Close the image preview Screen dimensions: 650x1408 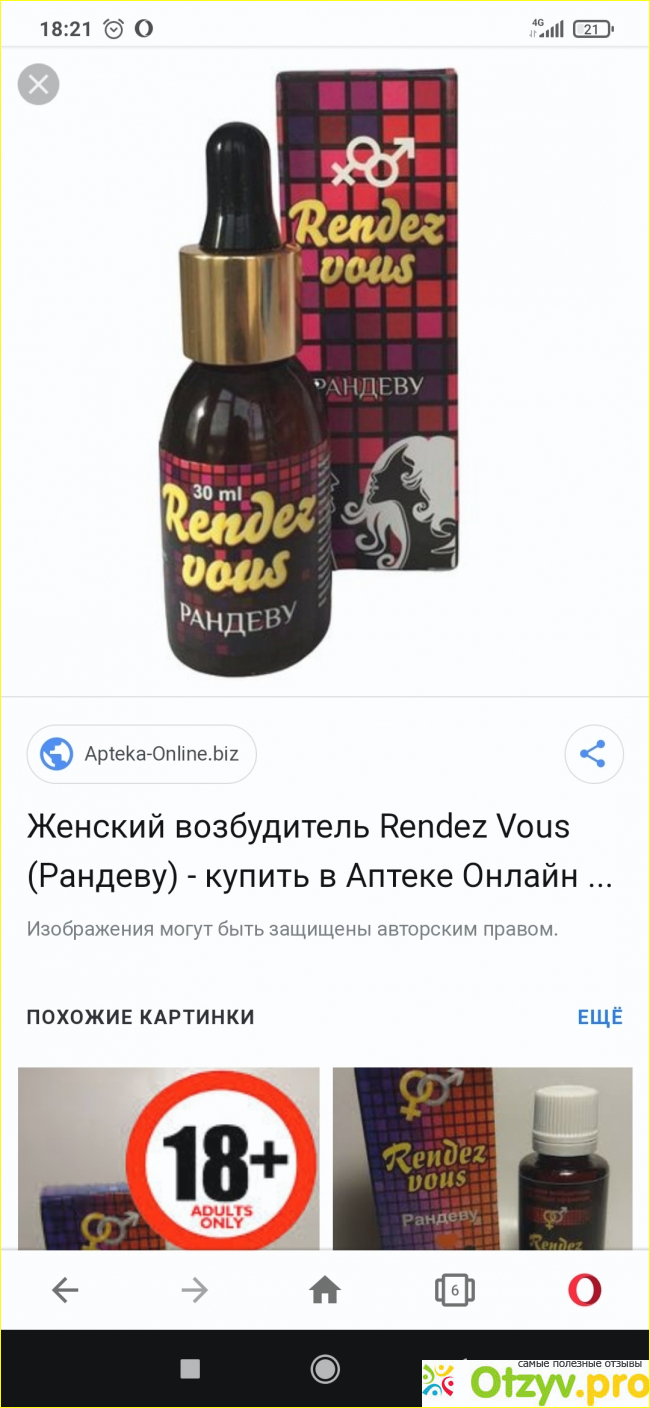point(38,84)
